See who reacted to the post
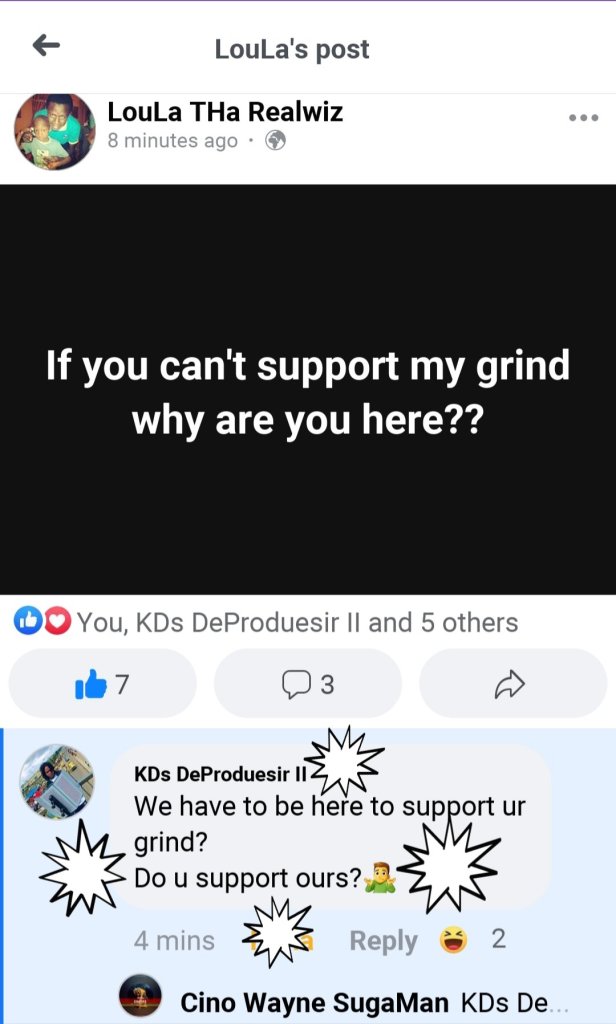 pyautogui.click(x=297, y=622)
